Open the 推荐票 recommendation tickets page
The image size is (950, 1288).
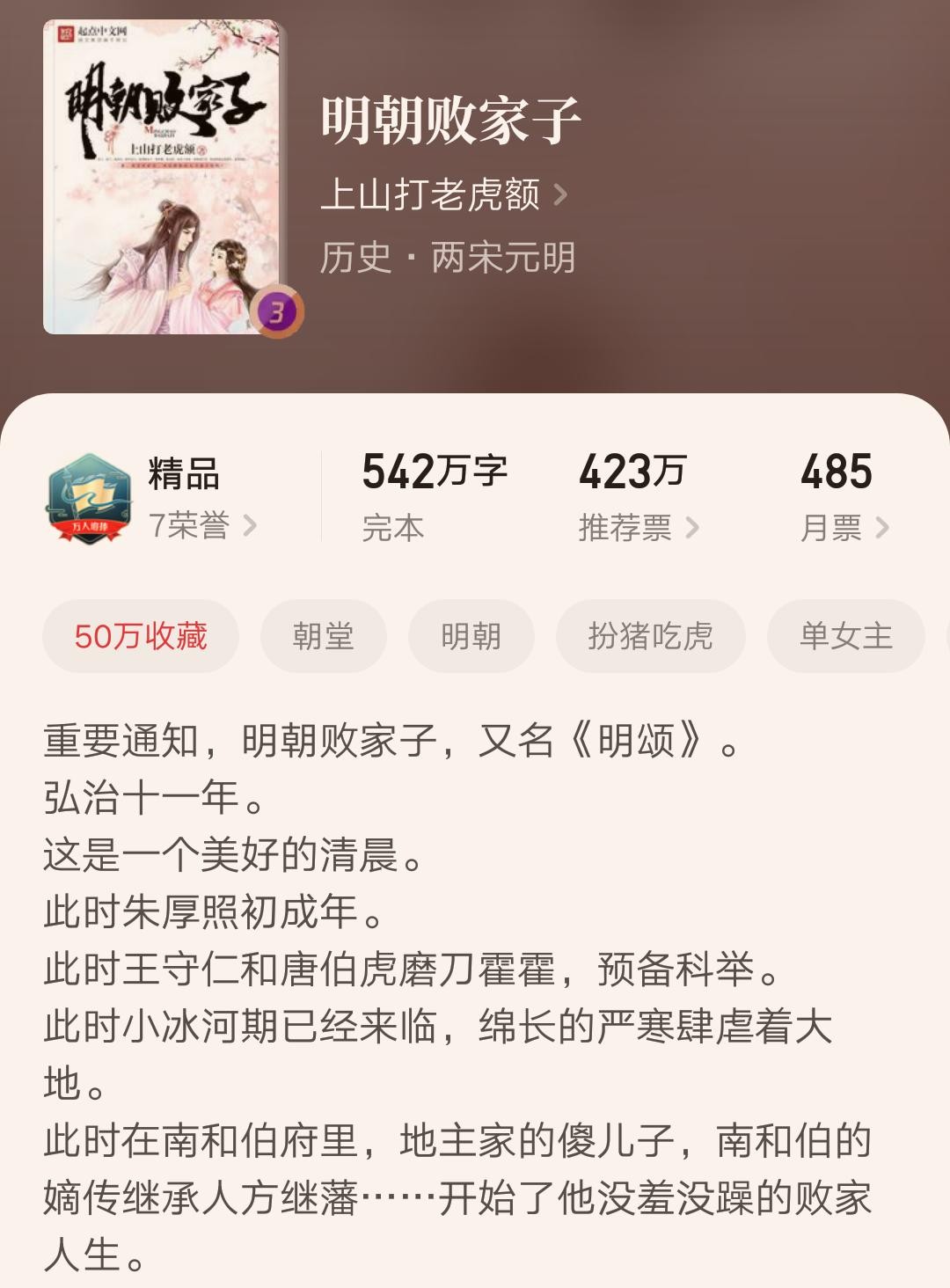pyautogui.click(x=638, y=527)
